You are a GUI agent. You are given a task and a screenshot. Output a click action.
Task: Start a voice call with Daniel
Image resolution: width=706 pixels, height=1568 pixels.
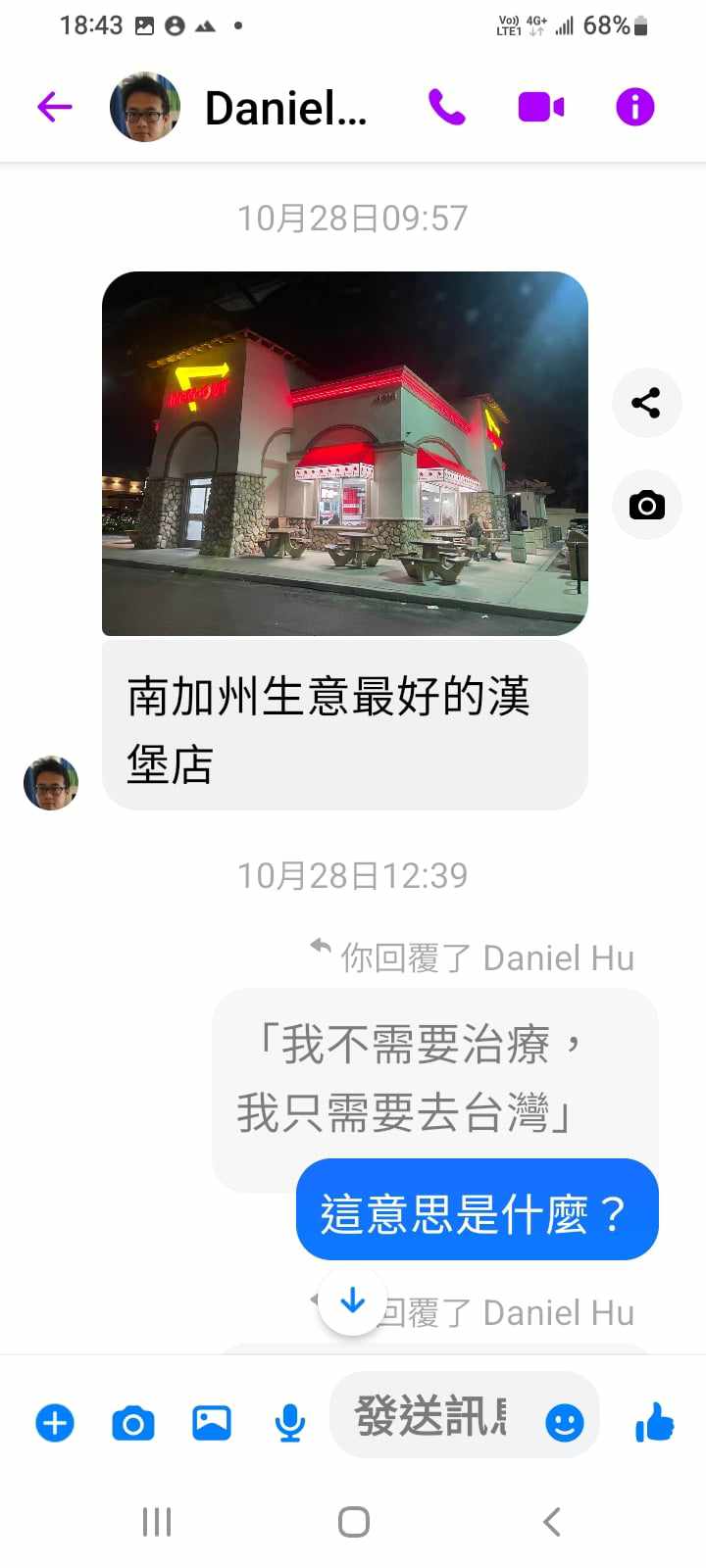[446, 107]
